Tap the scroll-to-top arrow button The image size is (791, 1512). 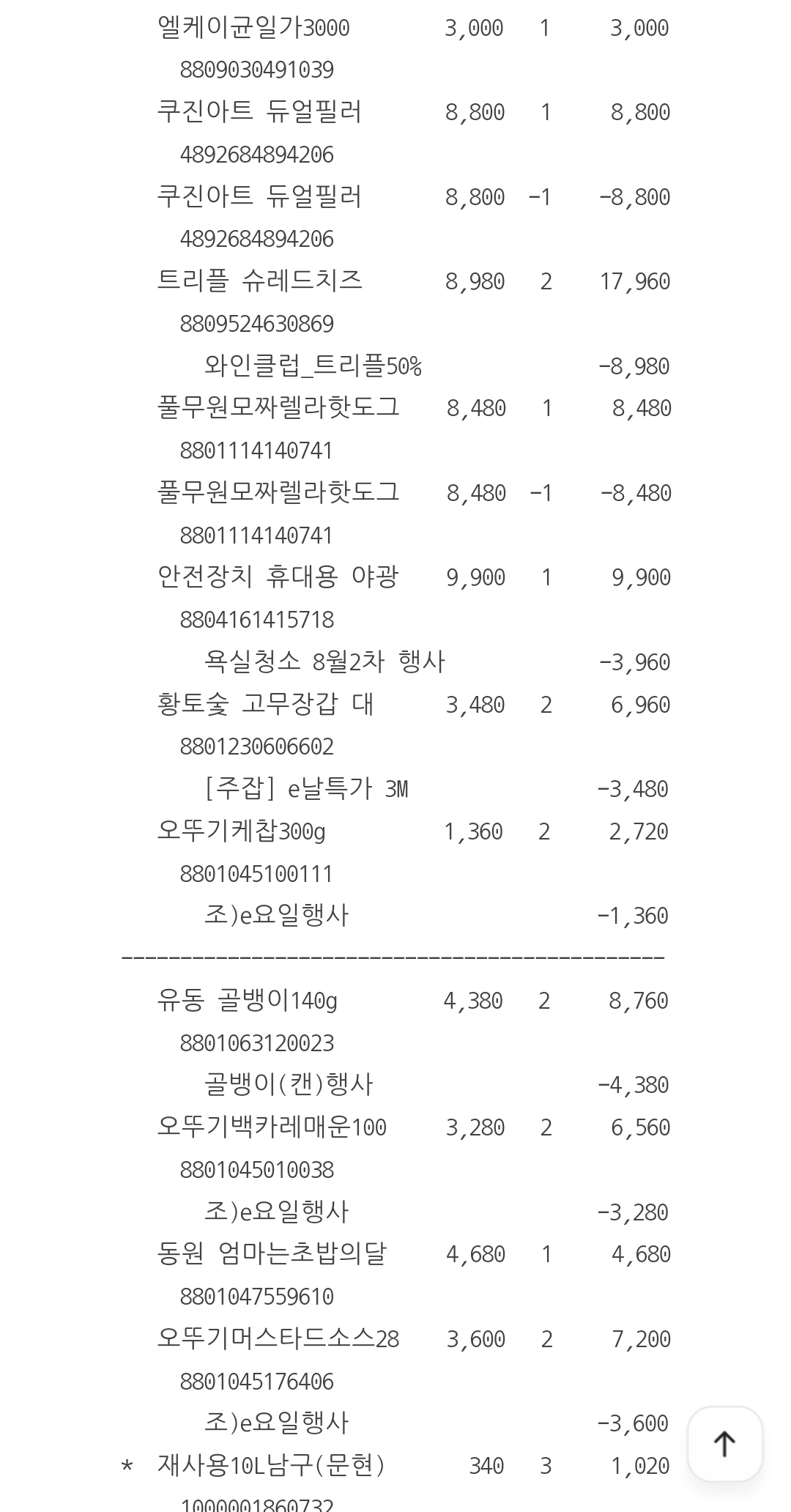pyautogui.click(x=724, y=1443)
